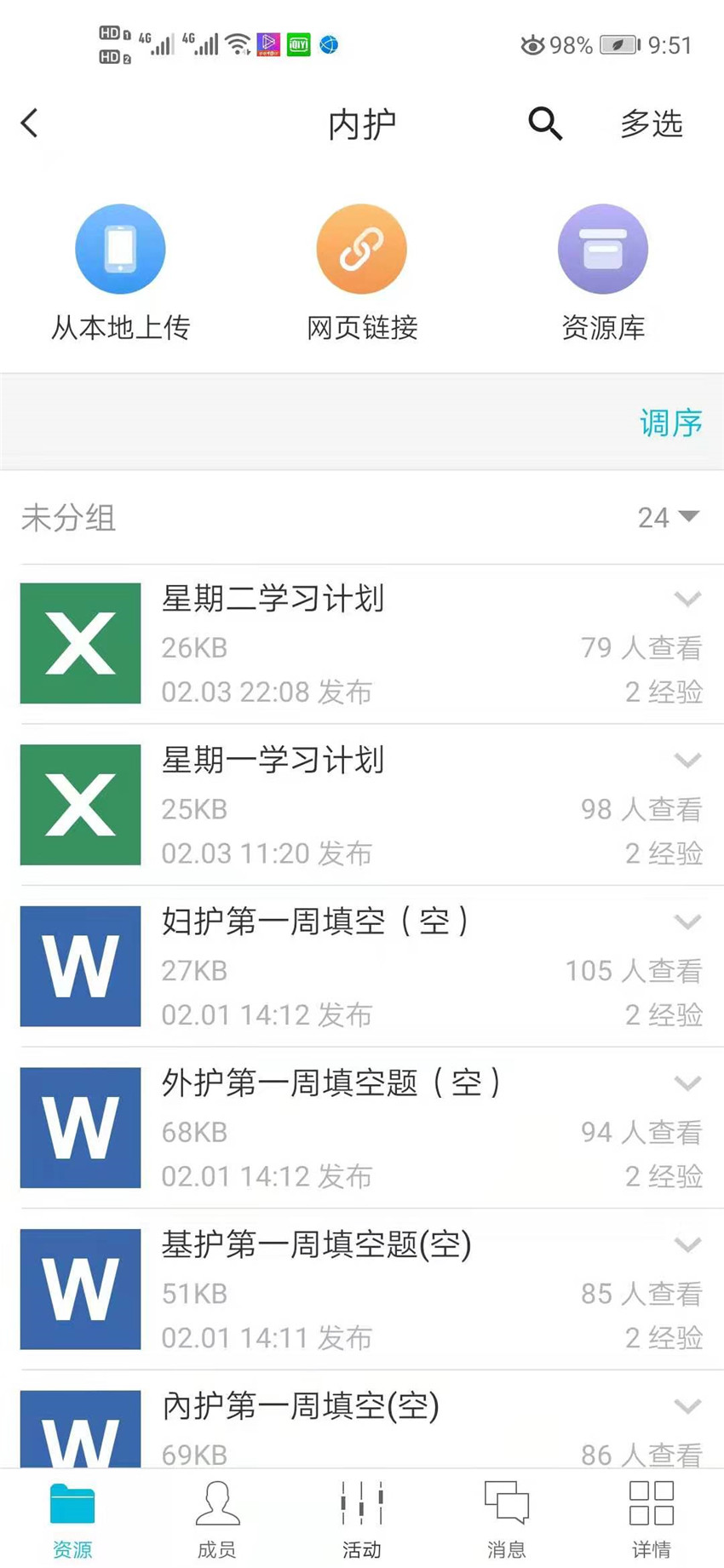724x1568 pixels.
Task: Select the 资源 resources tab
Action: click(72, 1519)
